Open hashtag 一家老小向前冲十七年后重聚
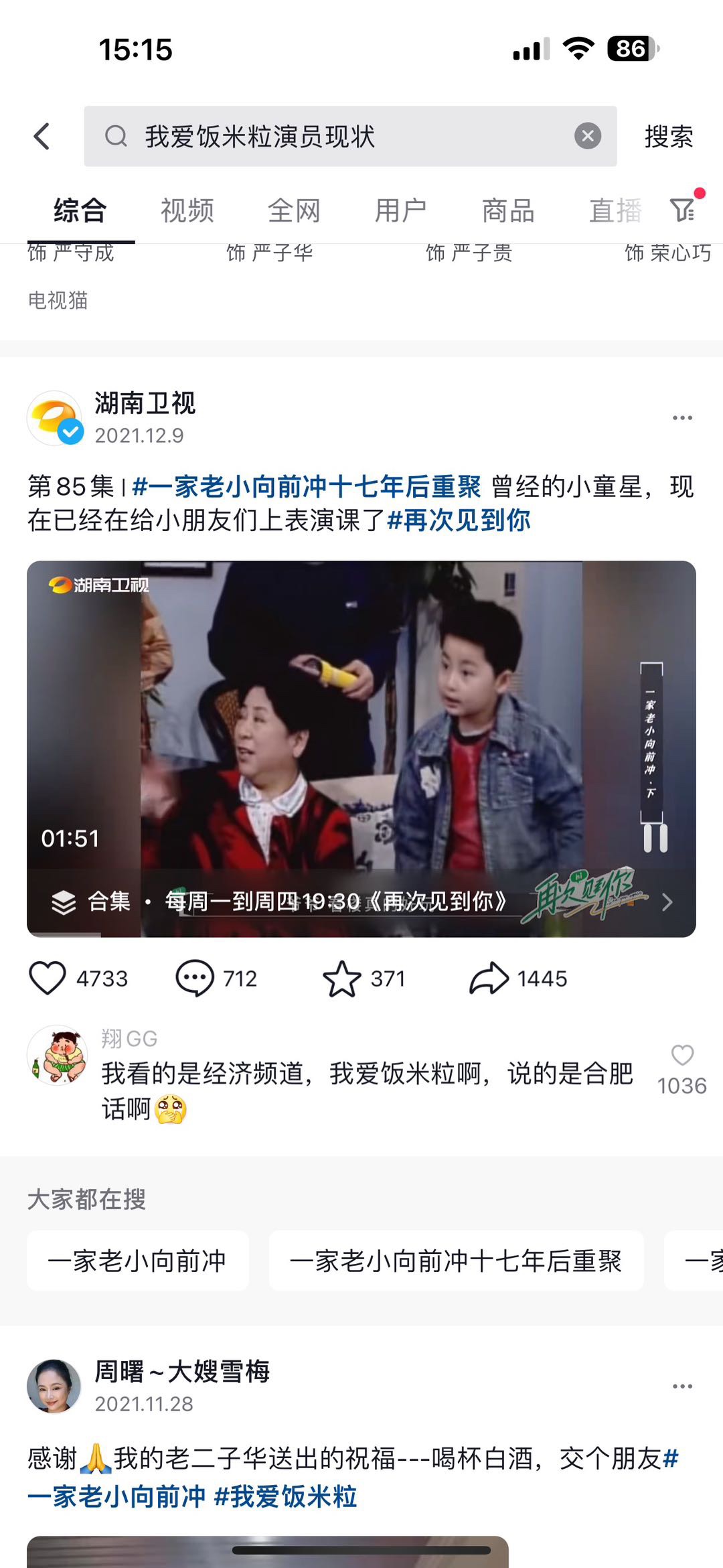 pyautogui.click(x=307, y=487)
